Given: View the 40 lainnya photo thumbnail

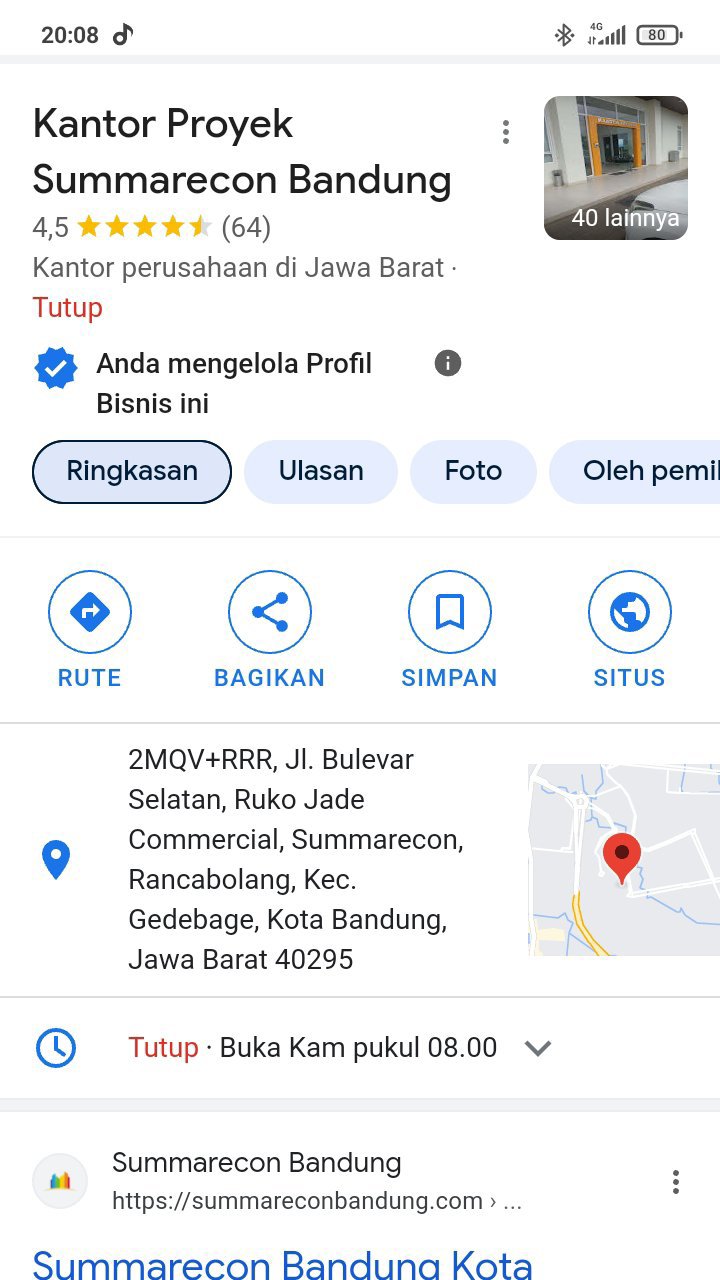Looking at the screenshot, I should click(616, 168).
